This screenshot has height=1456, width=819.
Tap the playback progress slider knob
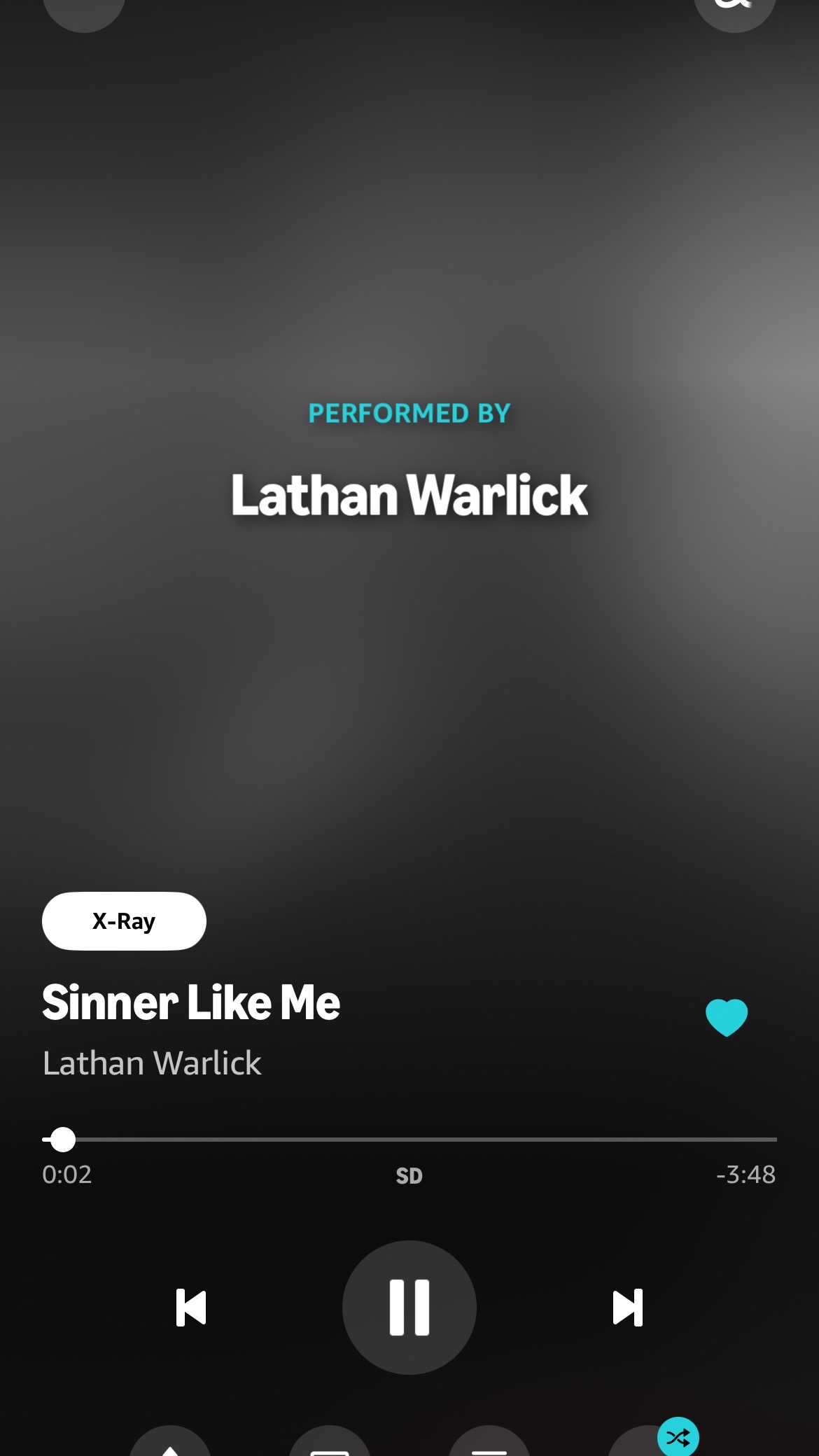click(63, 1140)
